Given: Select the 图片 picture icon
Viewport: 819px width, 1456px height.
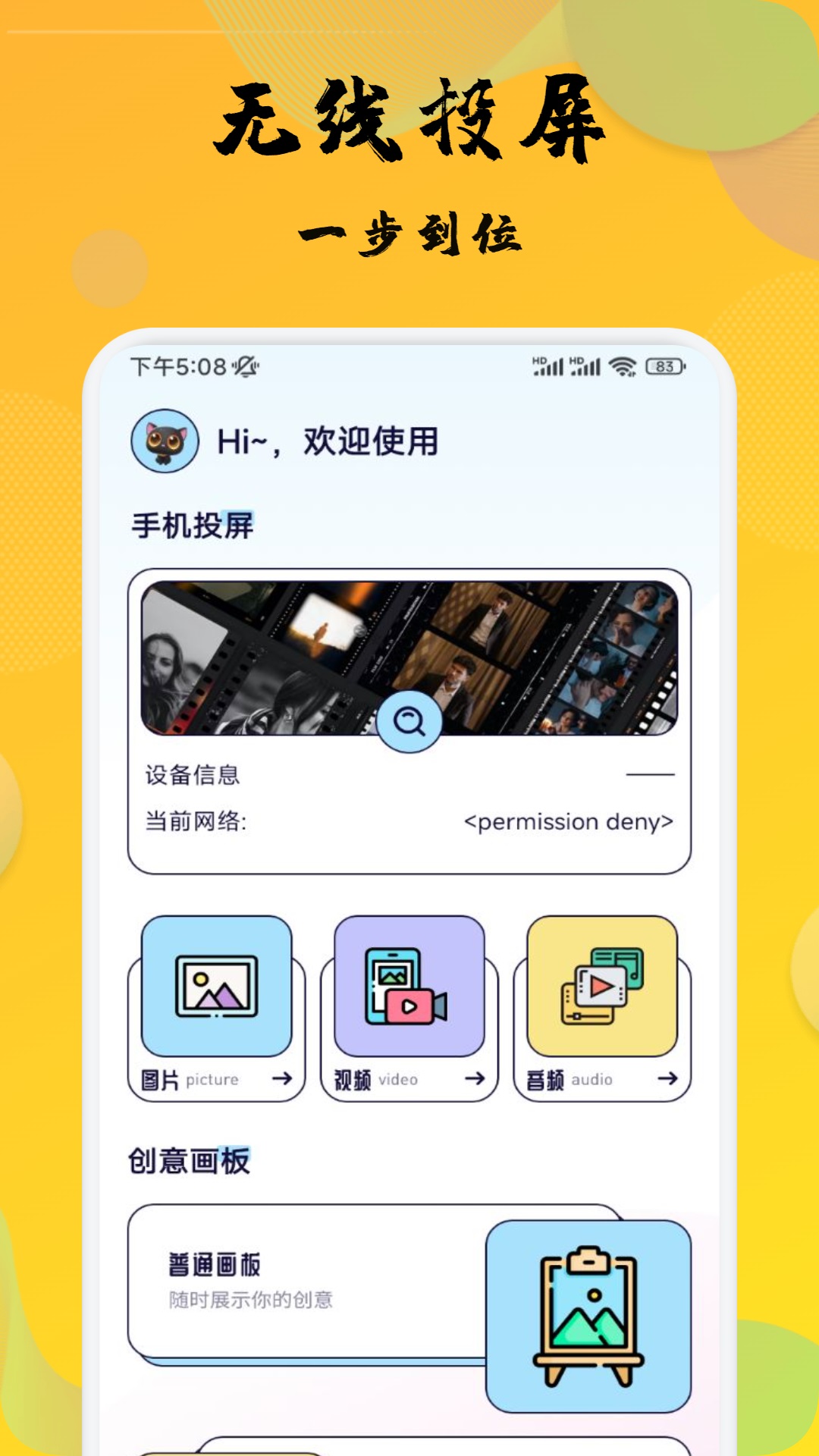Looking at the screenshot, I should point(217,986).
